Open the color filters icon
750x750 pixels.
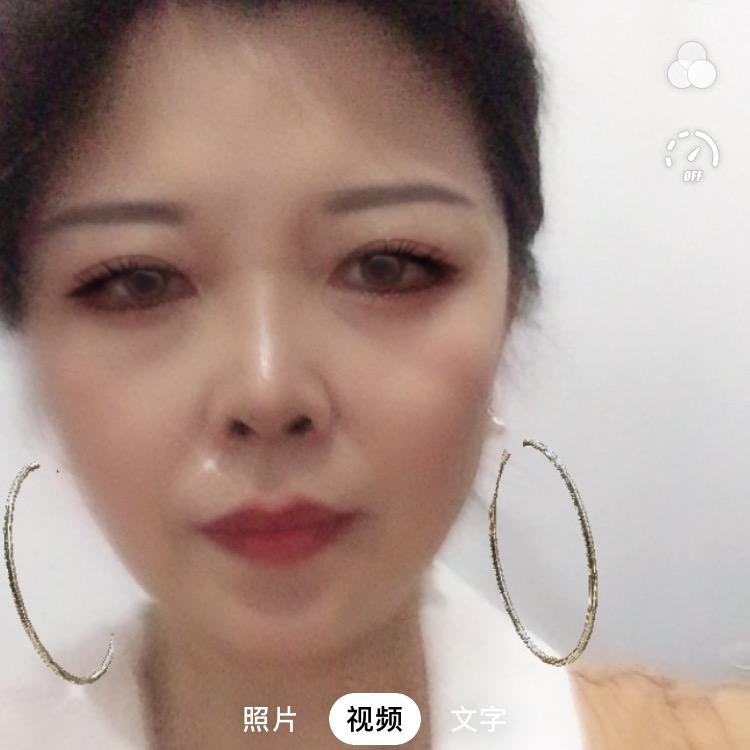point(692,66)
